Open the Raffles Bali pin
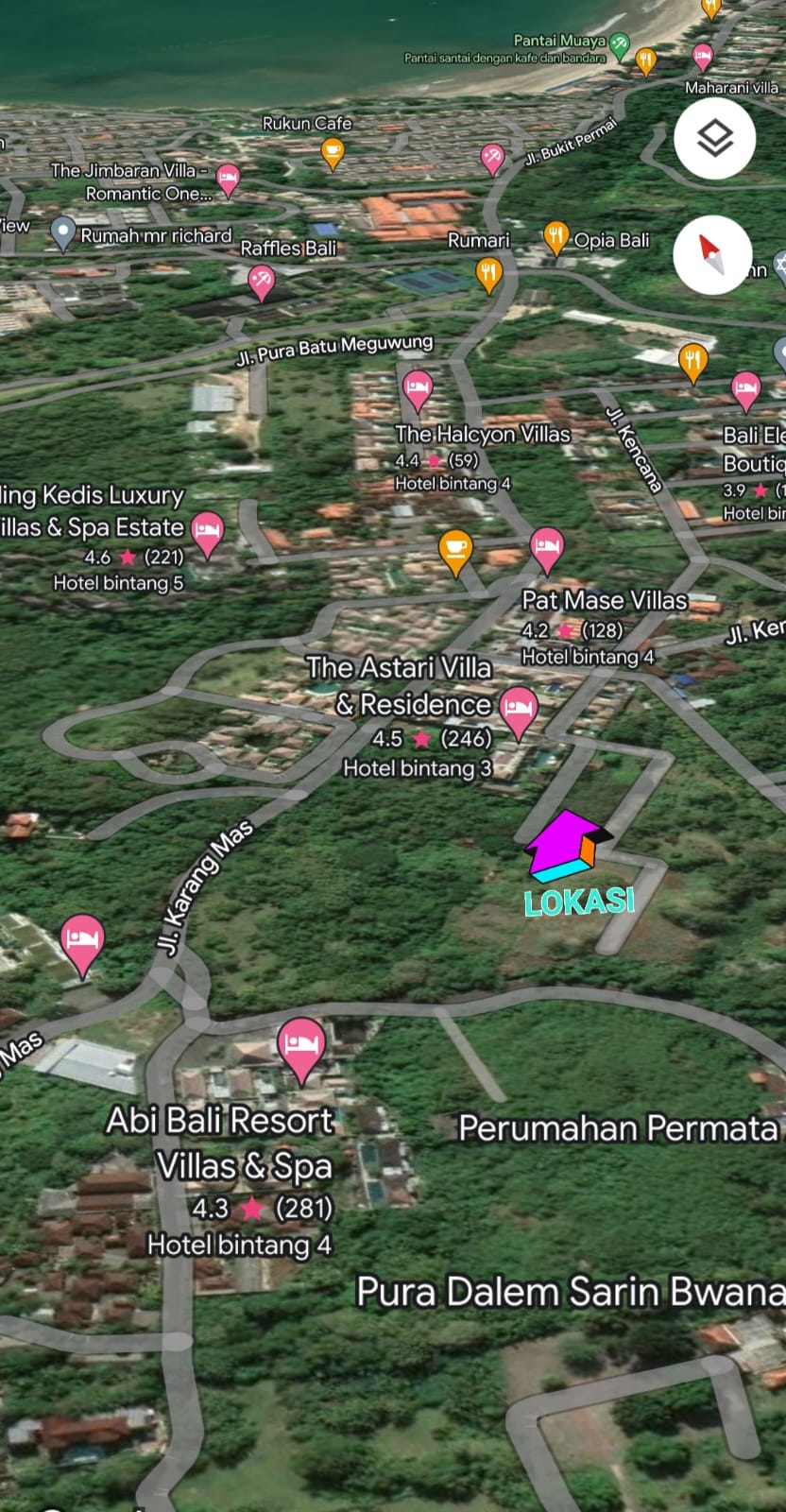This screenshot has width=786, height=1512. pyautogui.click(x=262, y=280)
